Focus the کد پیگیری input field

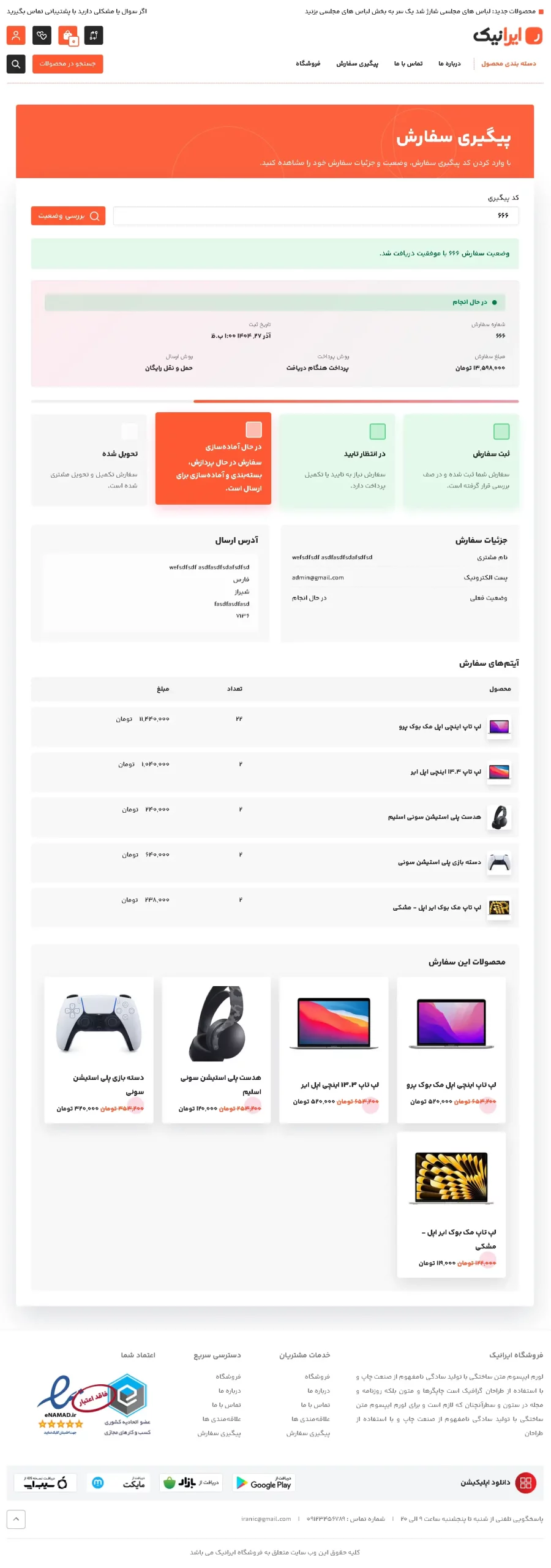(x=315, y=216)
